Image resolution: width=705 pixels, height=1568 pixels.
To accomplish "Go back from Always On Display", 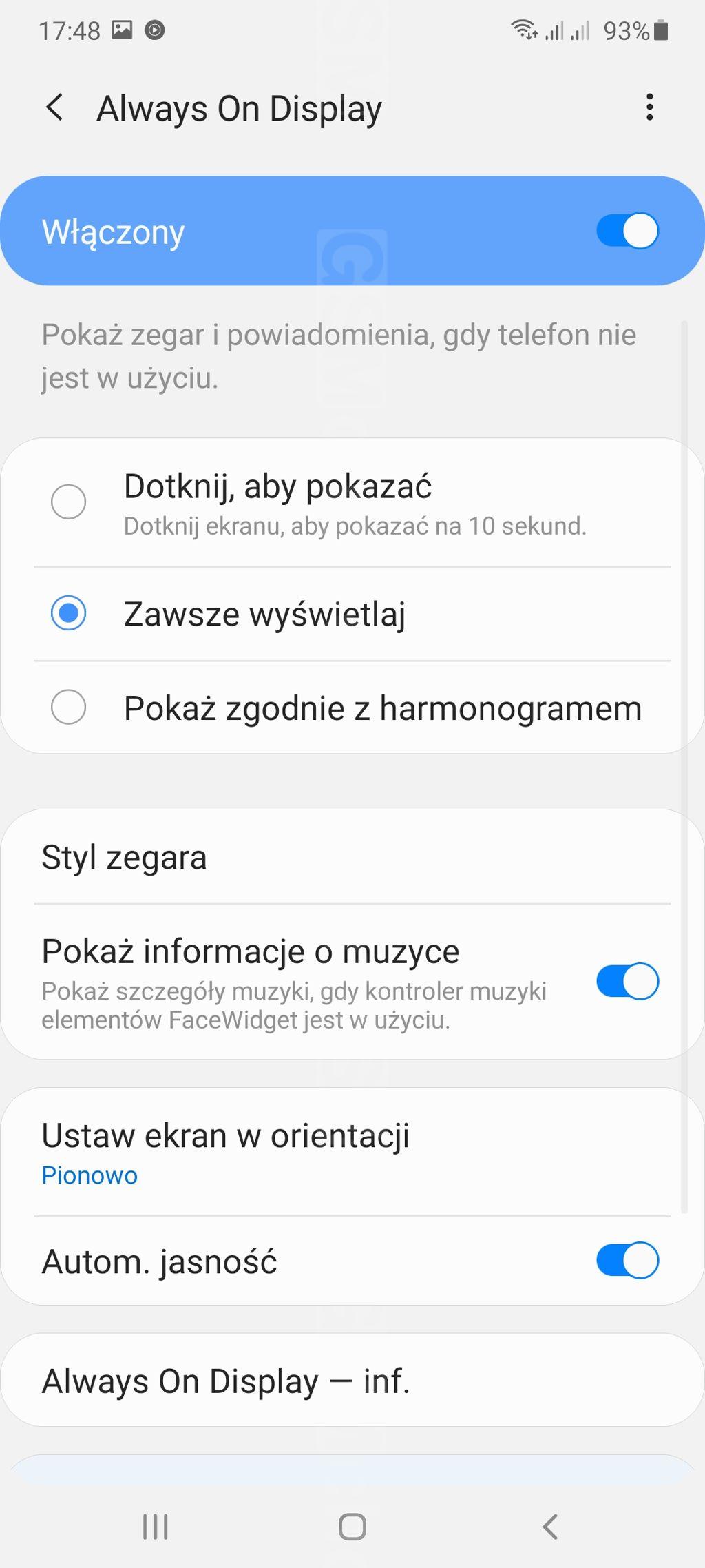I will (54, 107).
